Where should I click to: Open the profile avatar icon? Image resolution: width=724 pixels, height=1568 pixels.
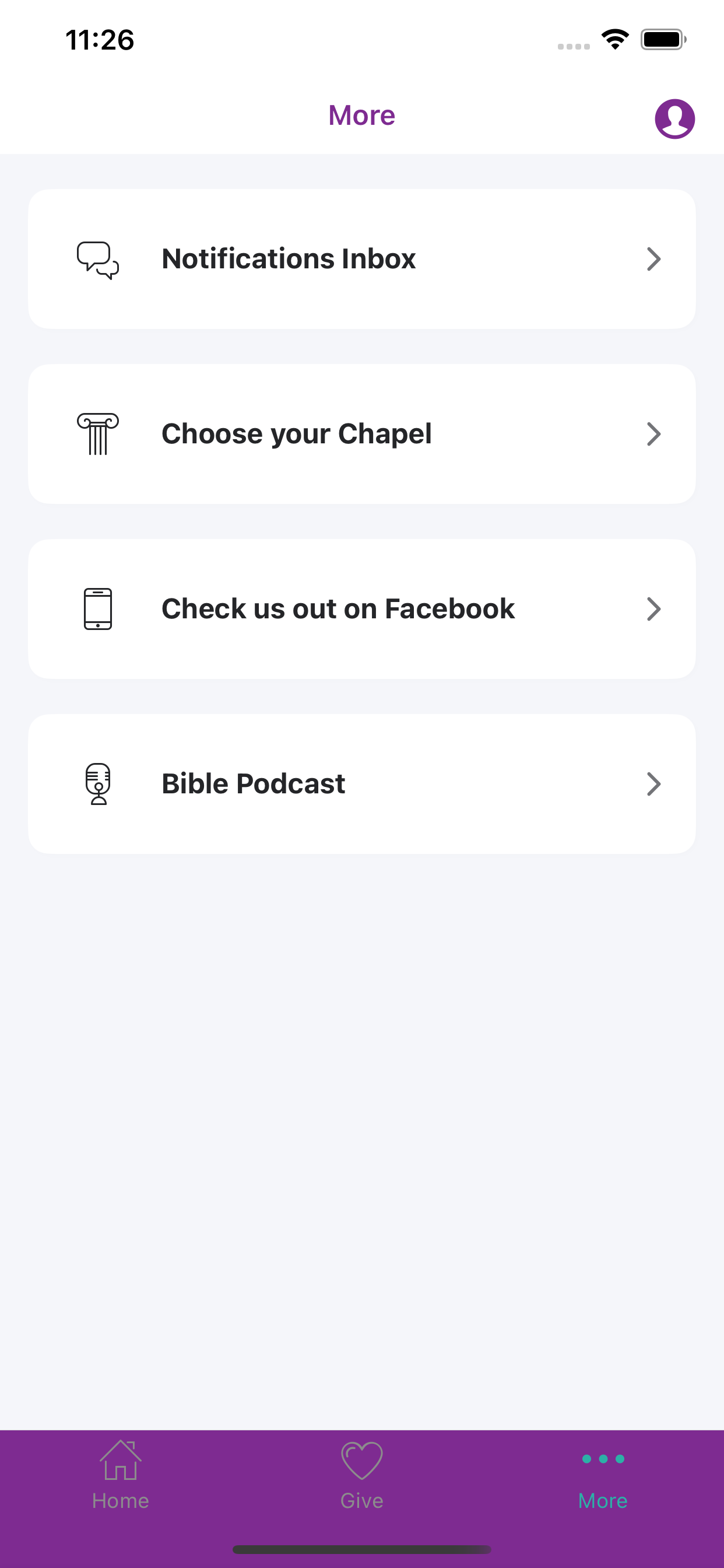(674, 118)
